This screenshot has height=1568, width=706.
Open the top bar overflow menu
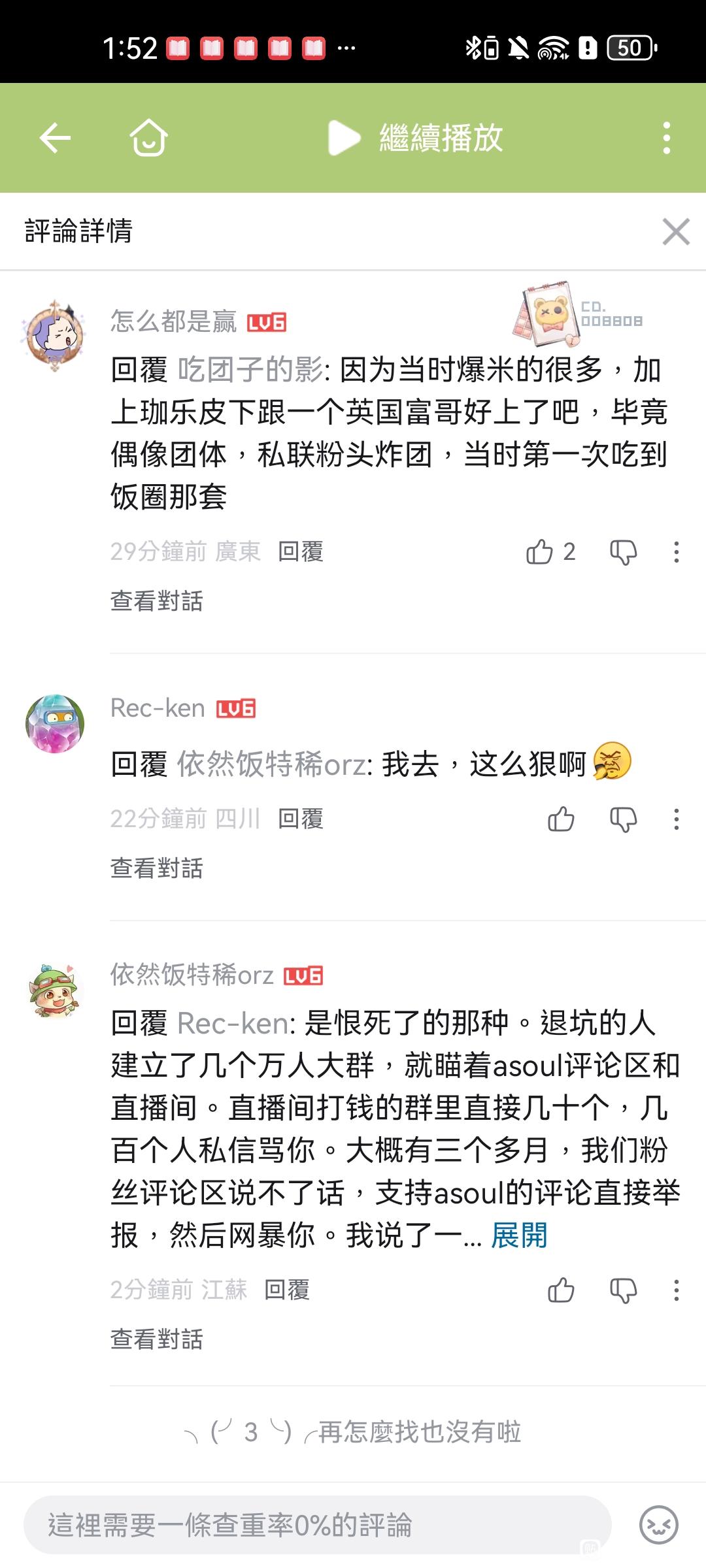[x=666, y=138]
